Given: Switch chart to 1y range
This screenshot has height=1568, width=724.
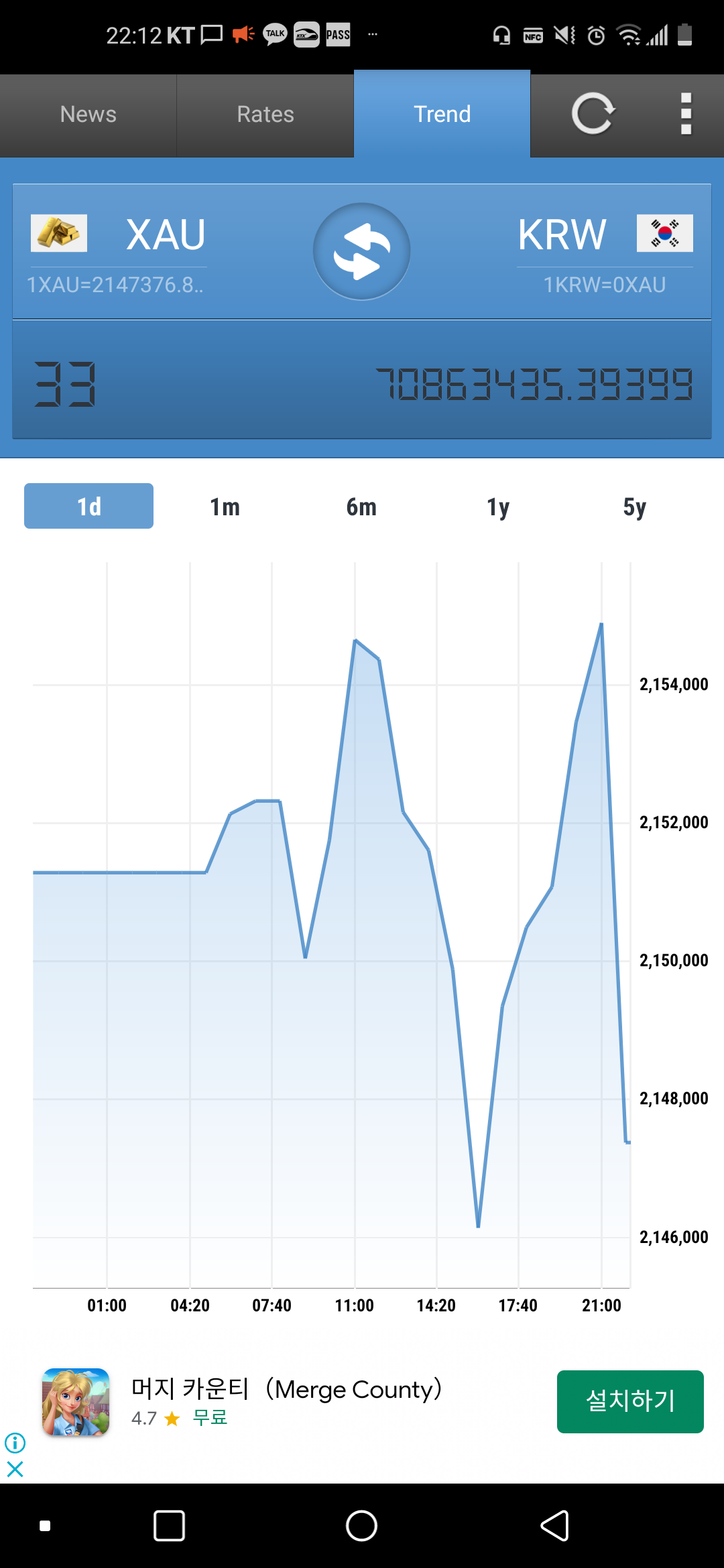Looking at the screenshot, I should (498, 507).
